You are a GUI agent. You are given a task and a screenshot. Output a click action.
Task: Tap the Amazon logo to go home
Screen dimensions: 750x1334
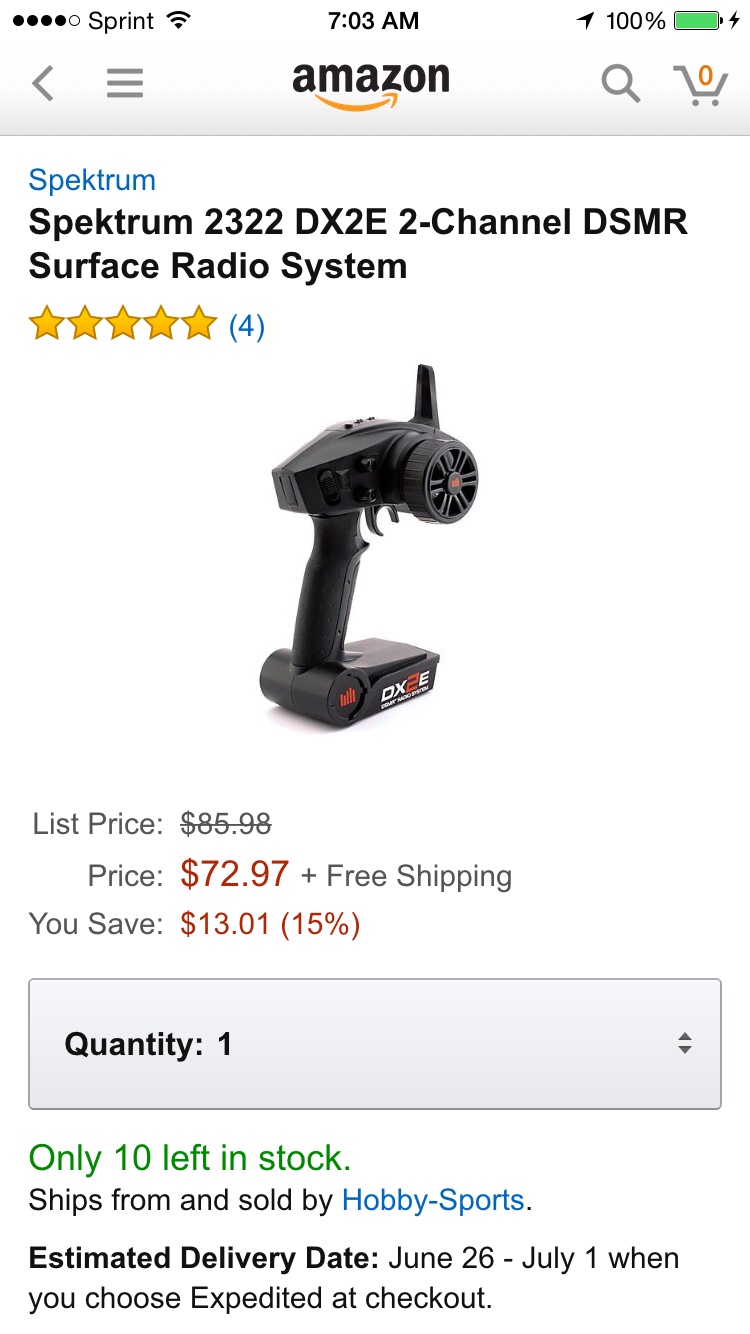(370, 84)
